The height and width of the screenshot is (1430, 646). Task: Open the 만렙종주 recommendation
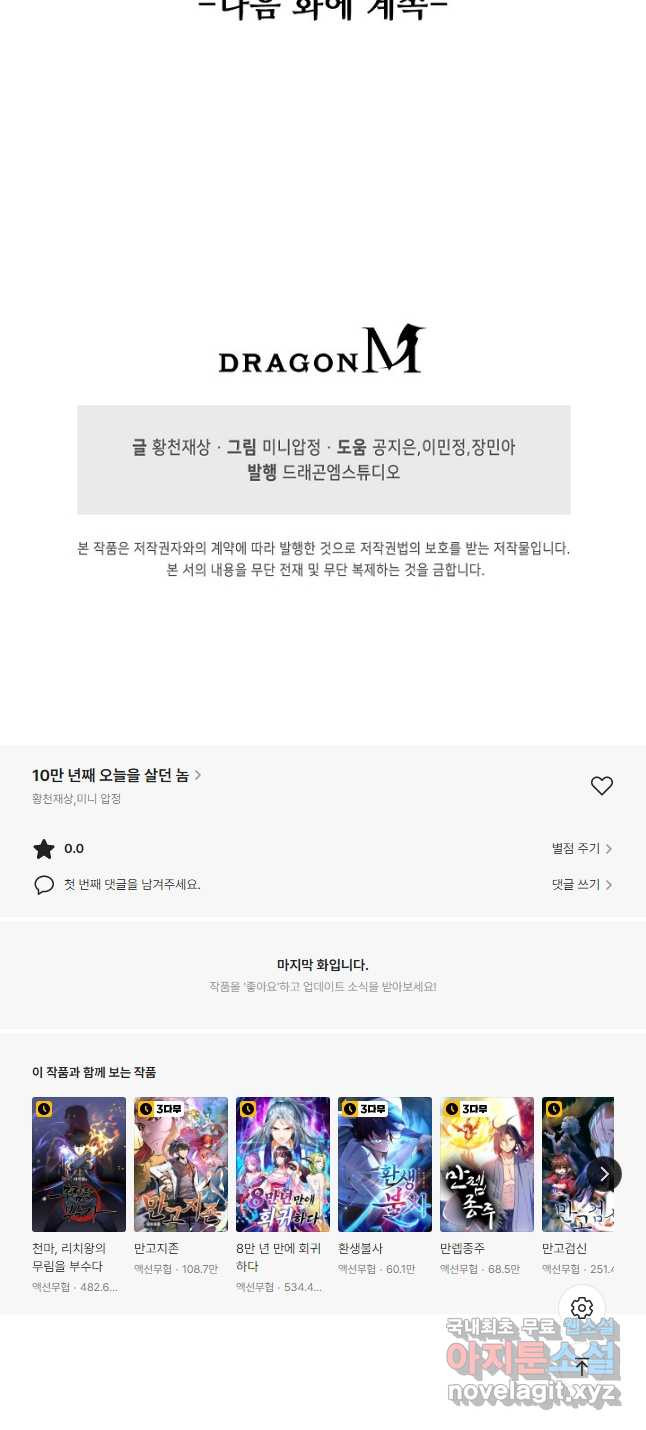coord(487,1164)
